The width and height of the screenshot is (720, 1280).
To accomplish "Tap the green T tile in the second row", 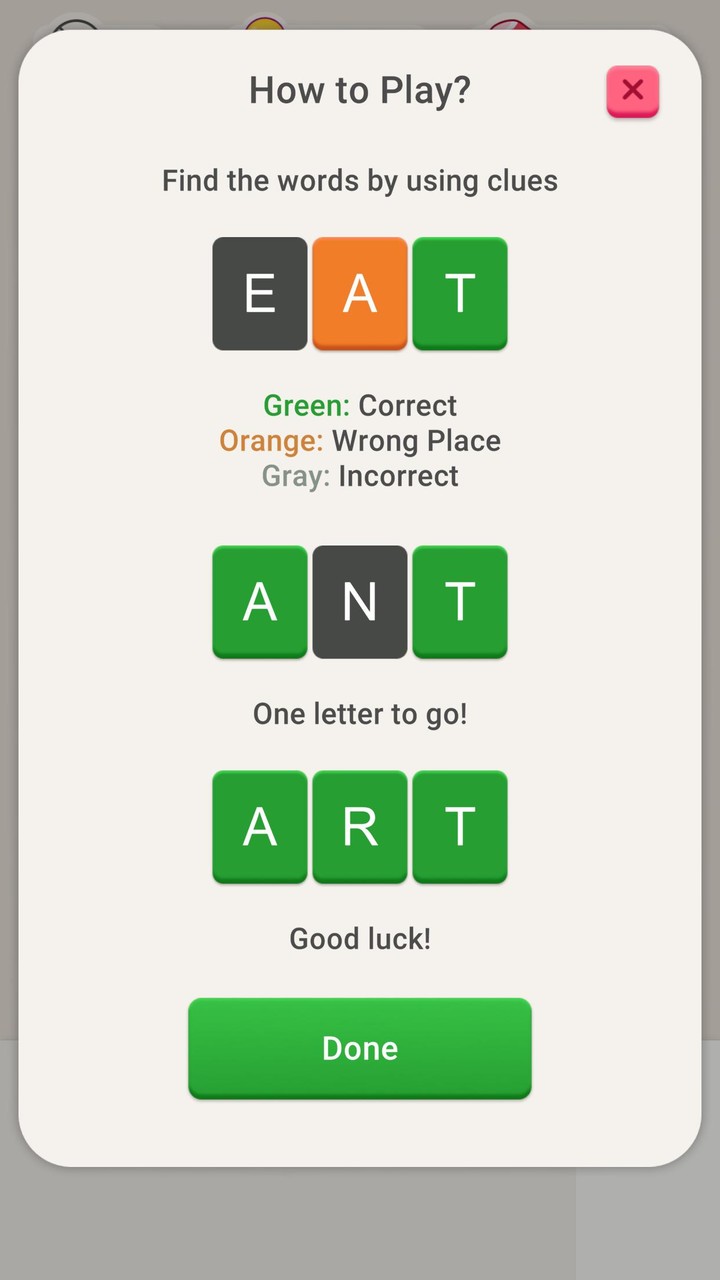I will (459, 602).
